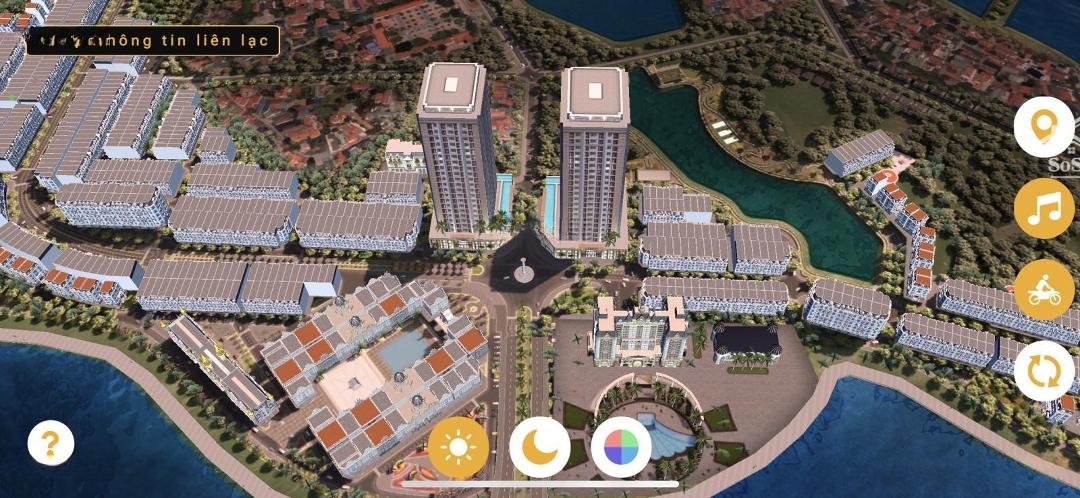This screenshot has width=1080, height=498.
Task: Open the contact info button (thông tin liên lạc)
Action: pyautogui.click(x=152, y=41)
